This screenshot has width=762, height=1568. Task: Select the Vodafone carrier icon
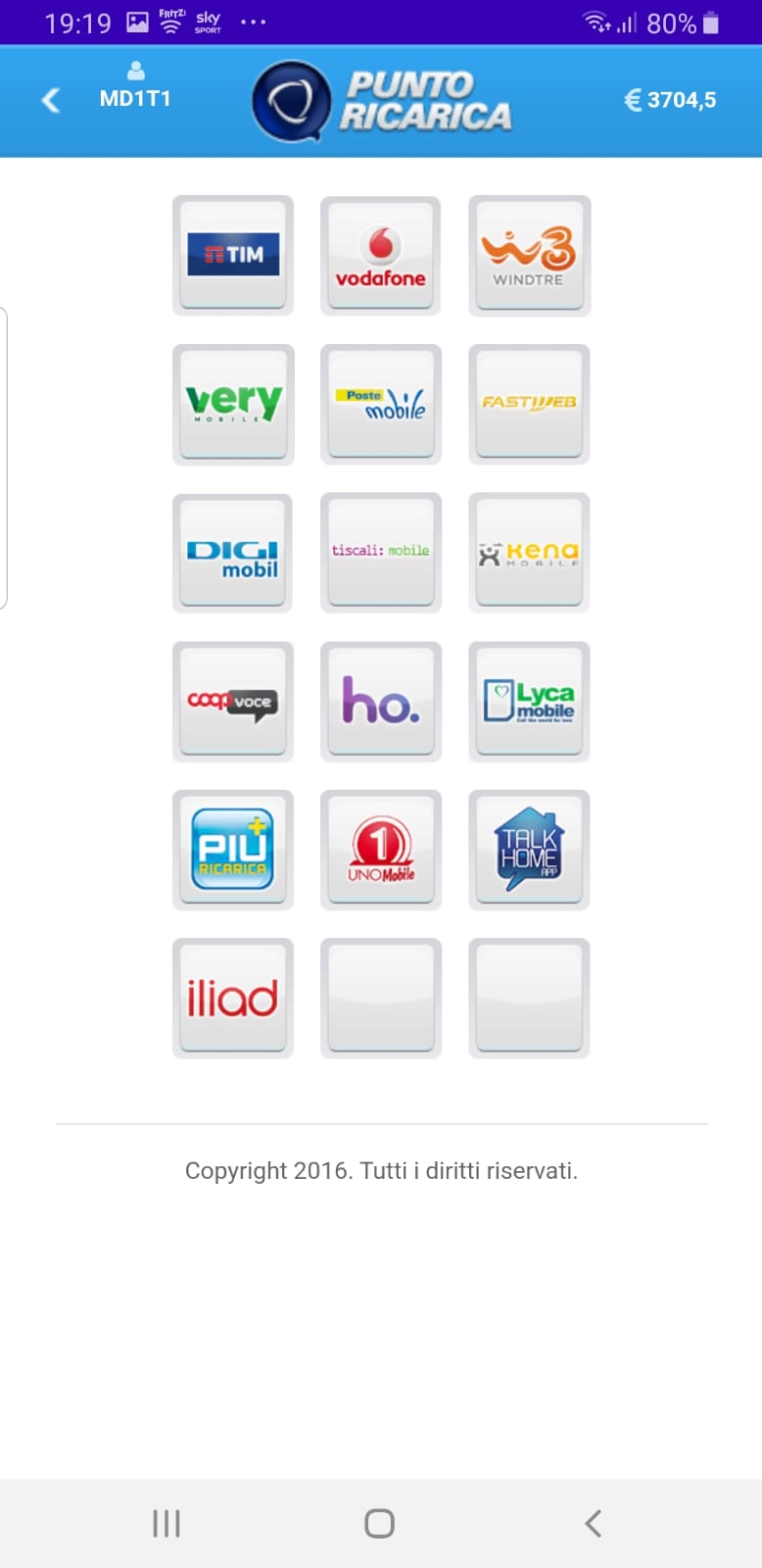click(381, 256)
